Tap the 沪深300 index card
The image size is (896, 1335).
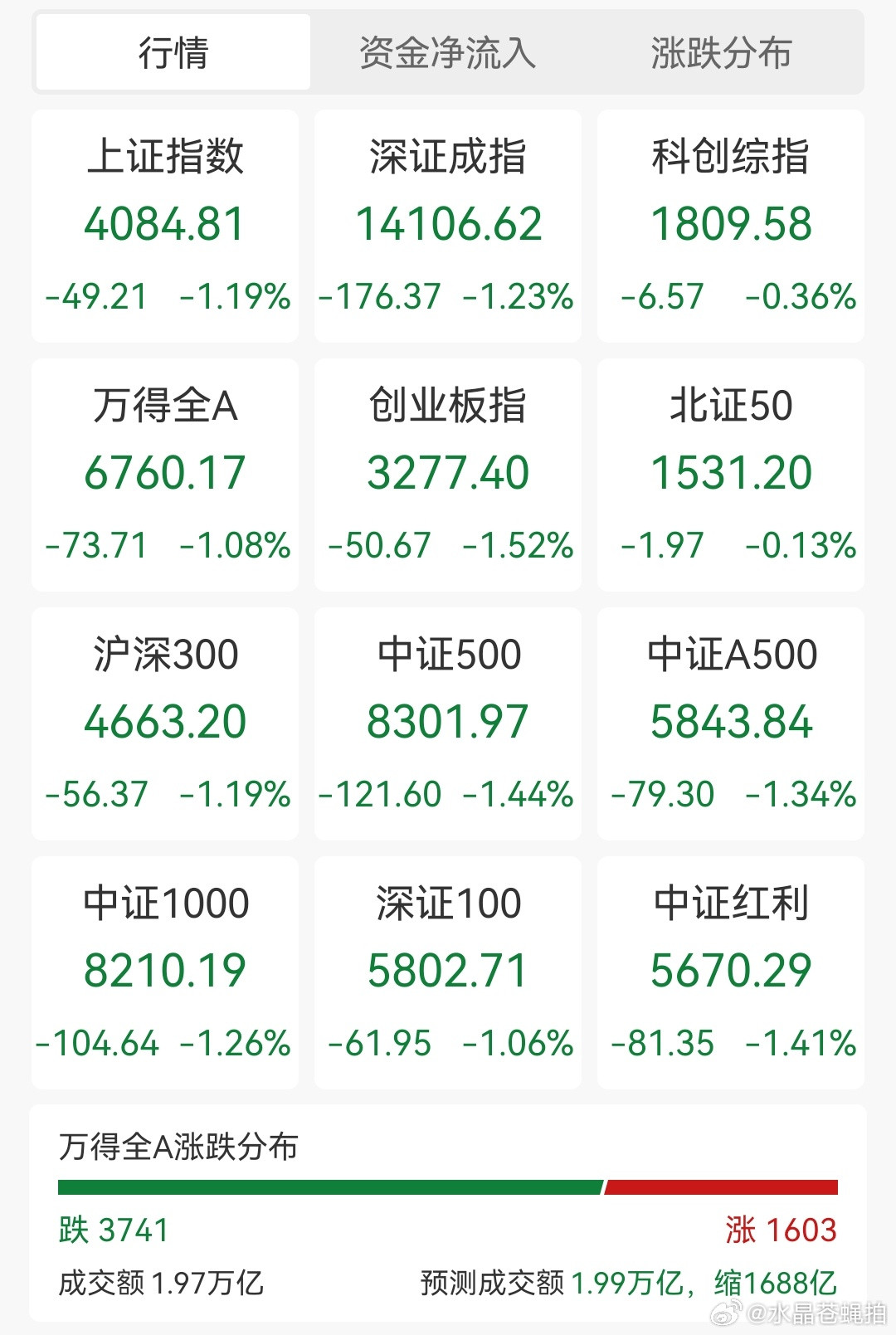(165, 724)
